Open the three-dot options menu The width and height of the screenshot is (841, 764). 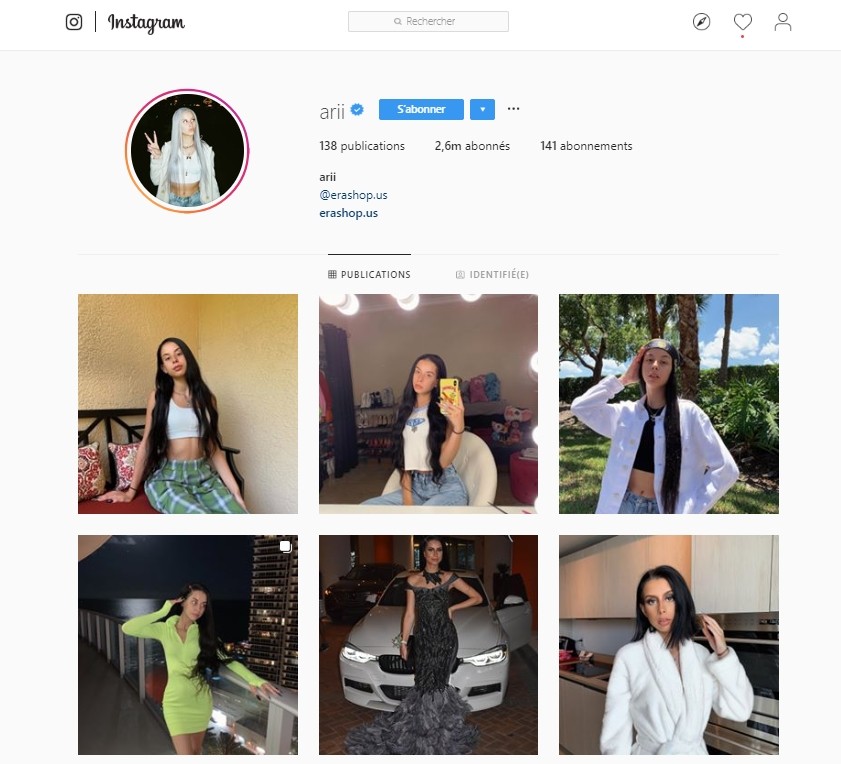[514, 109]
